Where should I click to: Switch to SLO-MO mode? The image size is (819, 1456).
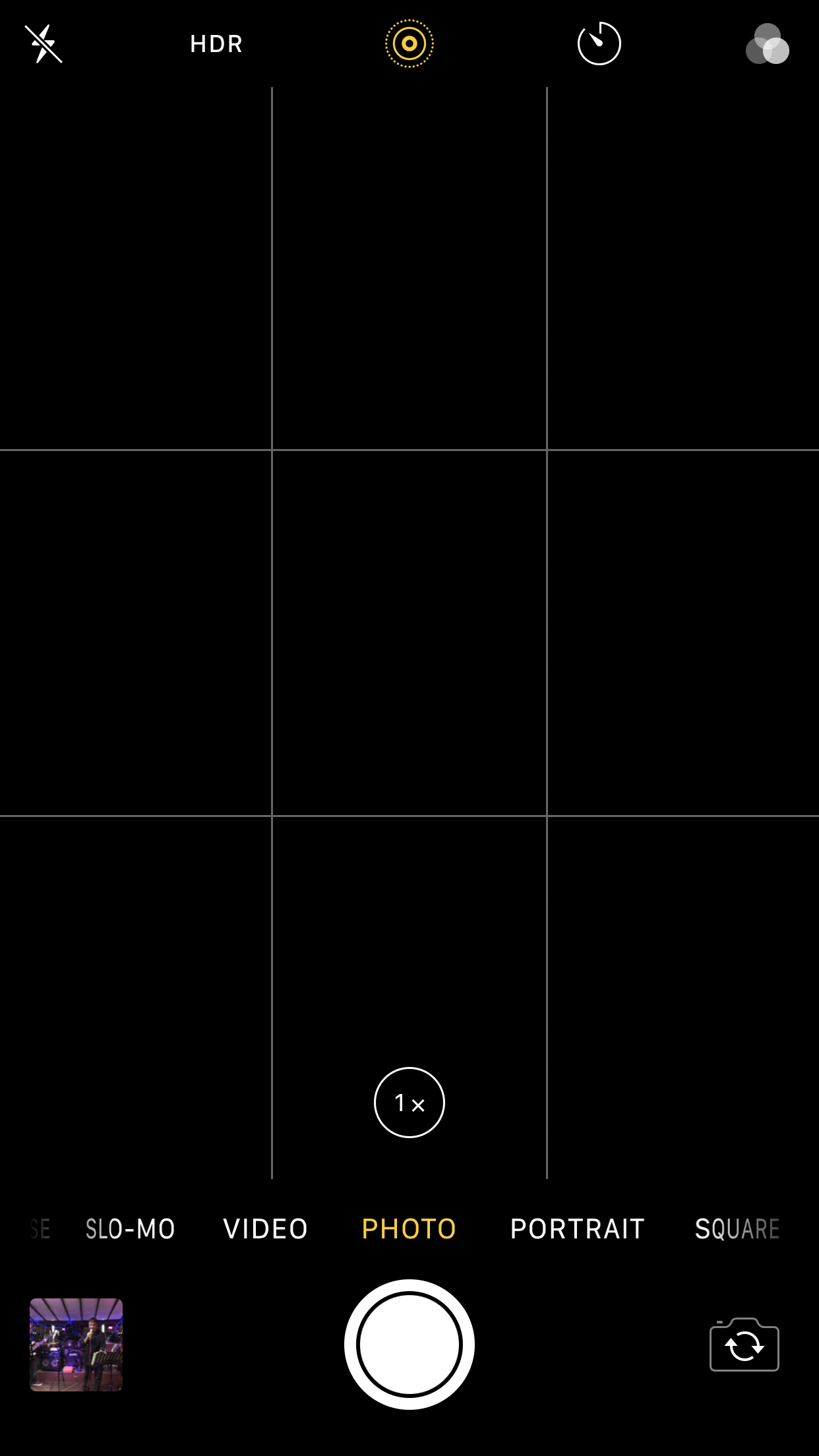coord(131,1229)
